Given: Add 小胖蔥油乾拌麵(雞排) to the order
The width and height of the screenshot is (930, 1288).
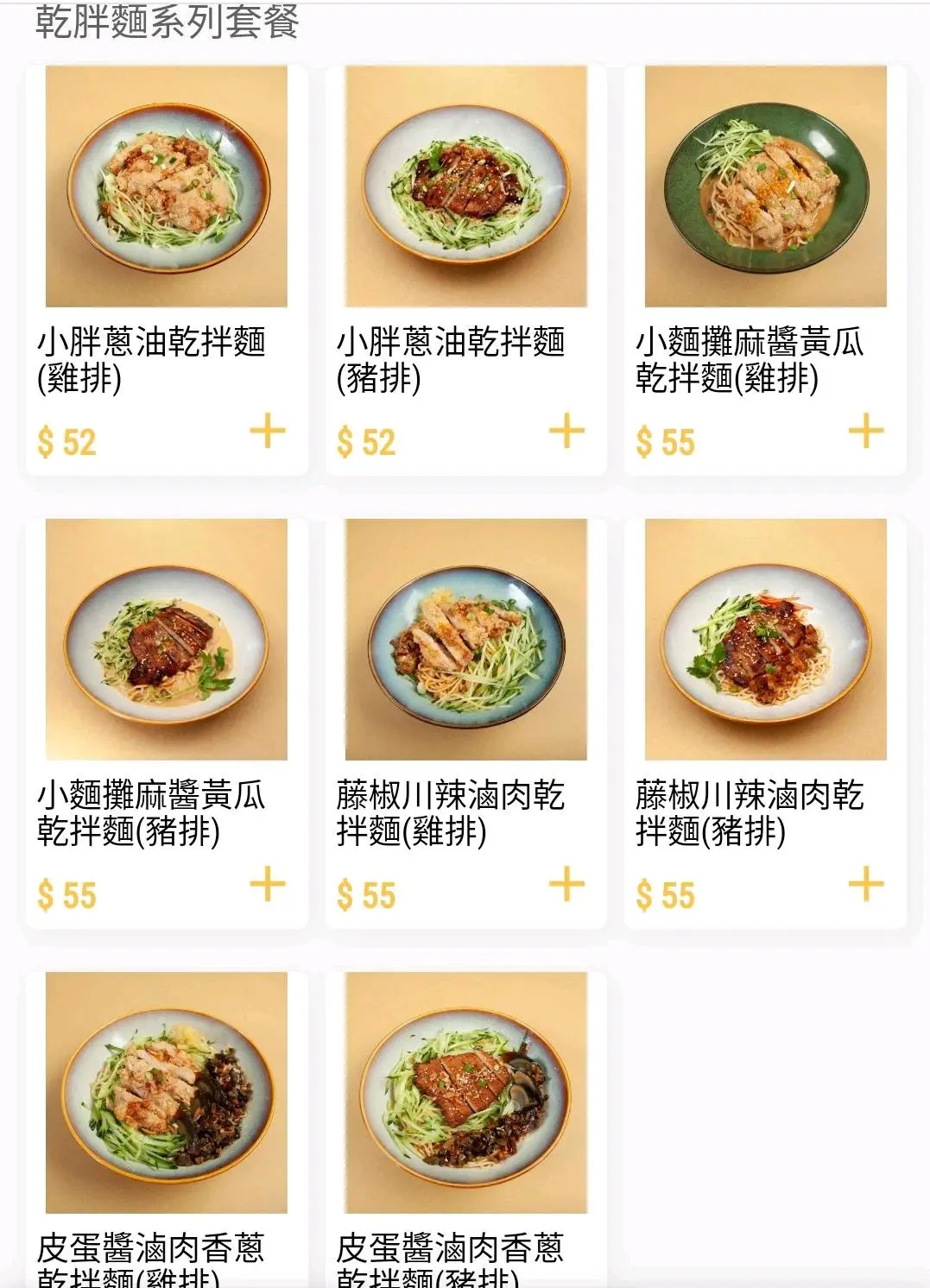Looking at the screenshot, I should coord(268,431).
